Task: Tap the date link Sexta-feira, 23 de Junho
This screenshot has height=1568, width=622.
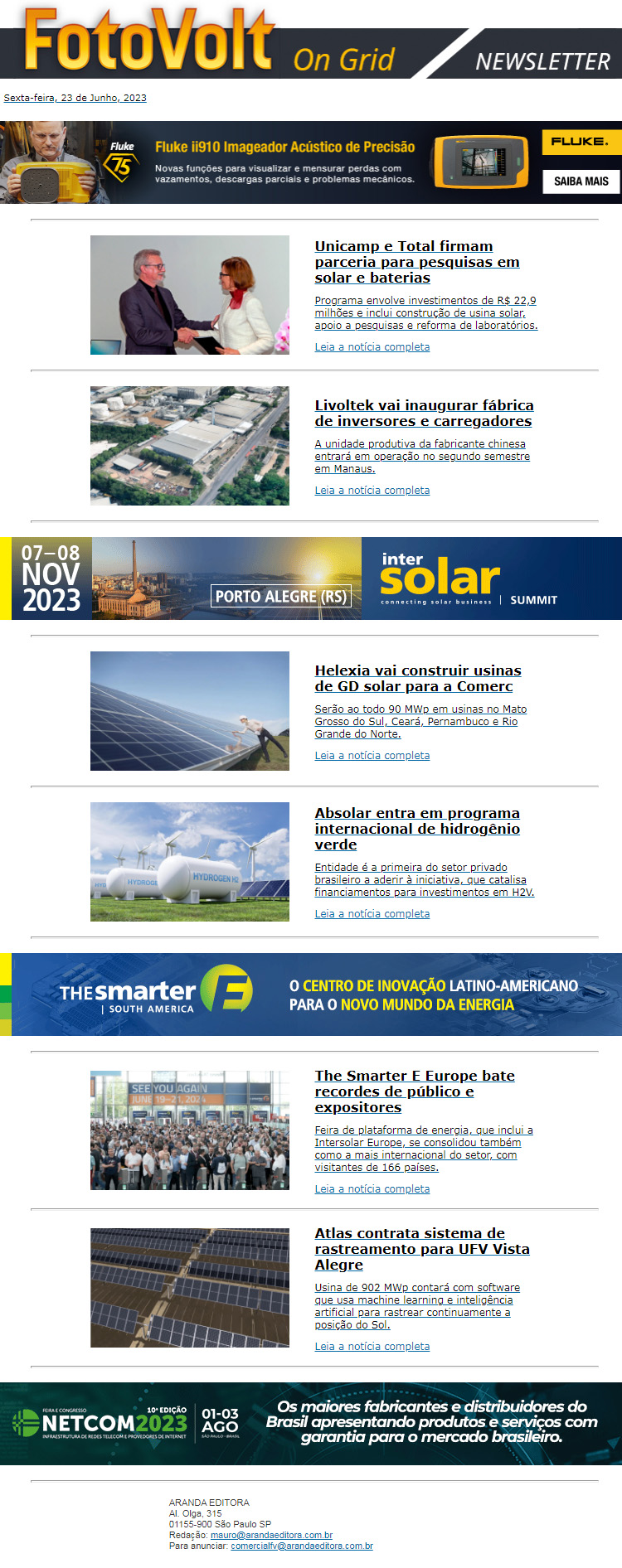Action: pos(75,98)
